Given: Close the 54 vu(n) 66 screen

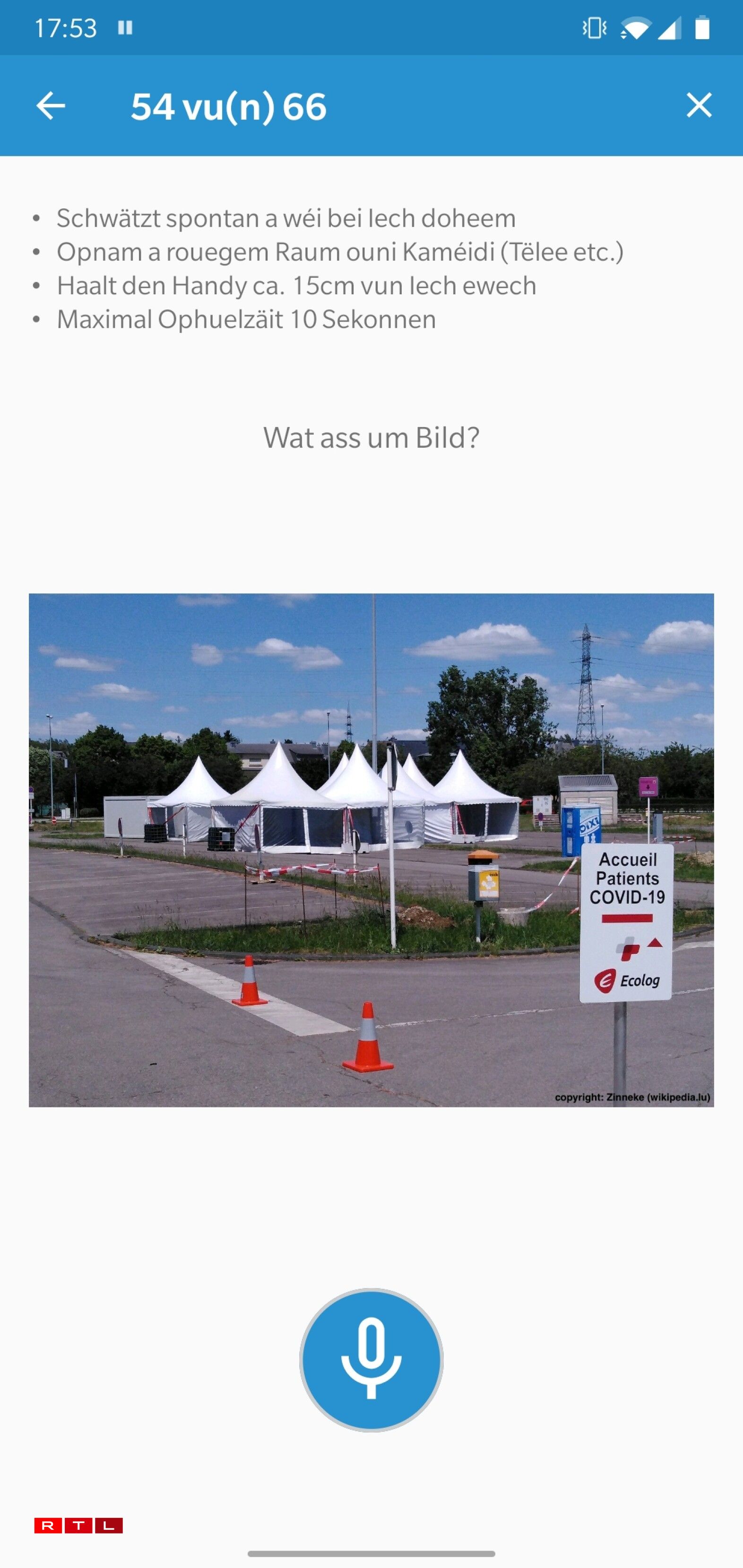Looking at the screenshot, I should click(699, 105).
